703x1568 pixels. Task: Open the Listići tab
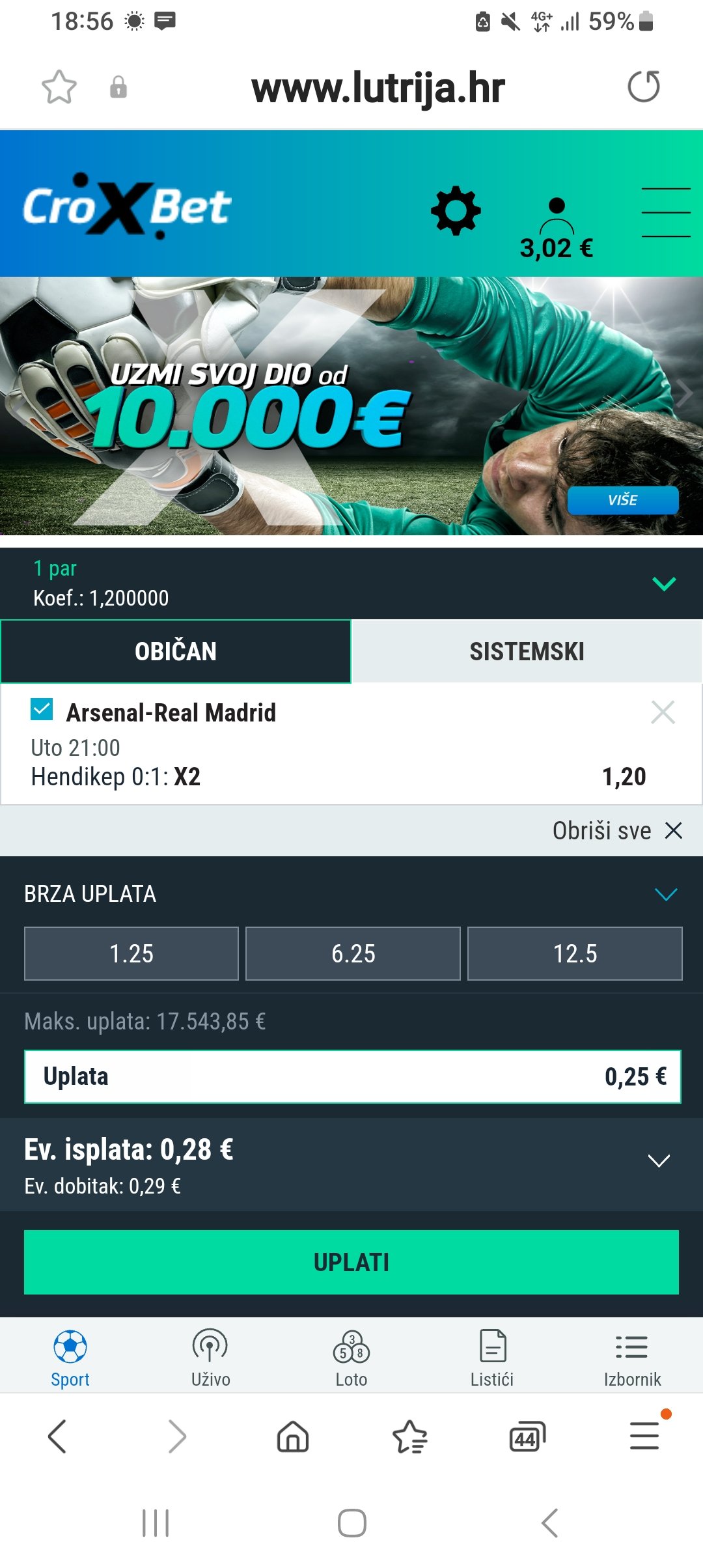click(x=492, y=1358)
